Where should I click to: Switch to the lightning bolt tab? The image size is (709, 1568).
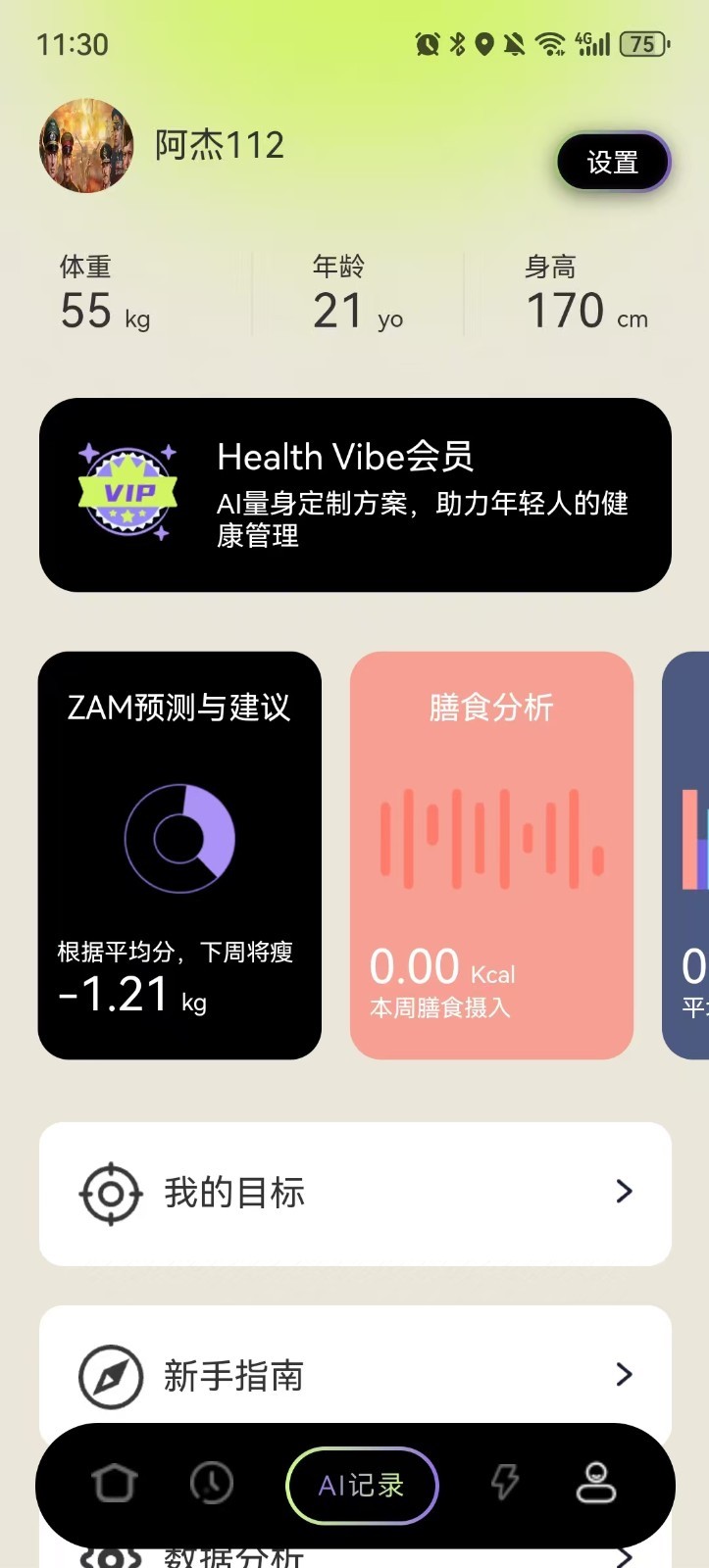click(x=504, y=1483)
